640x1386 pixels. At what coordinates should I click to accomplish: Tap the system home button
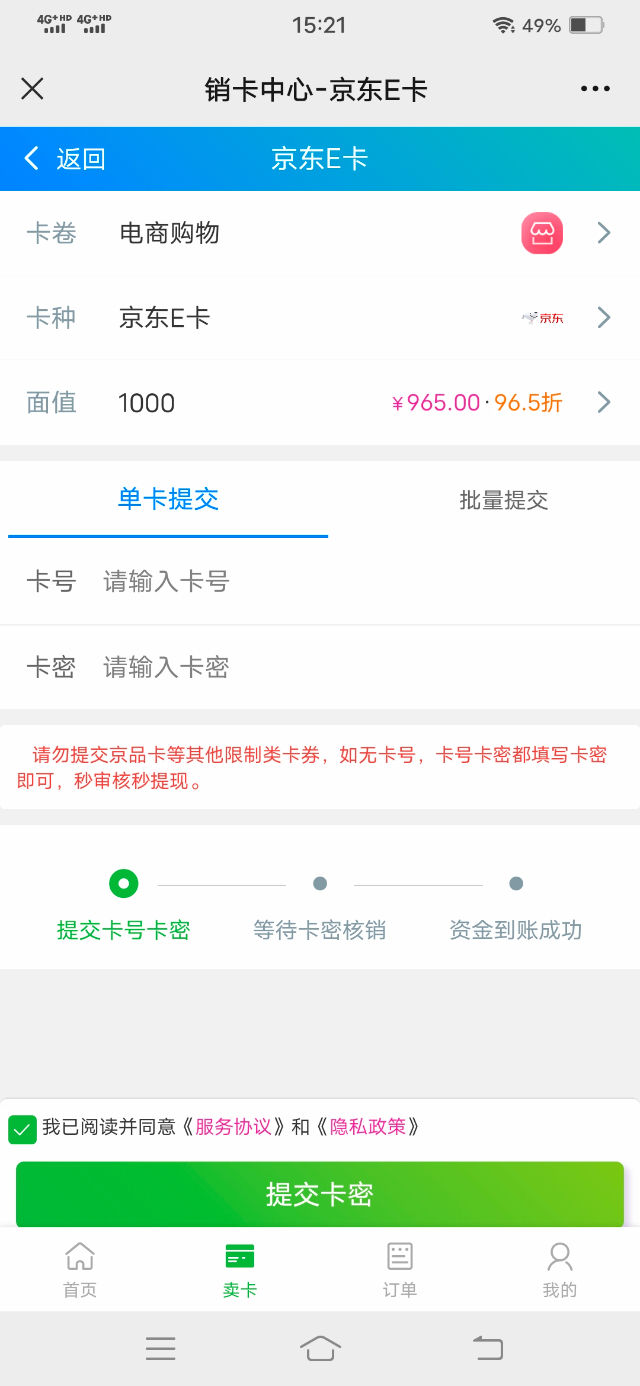tap(320, 1348)
